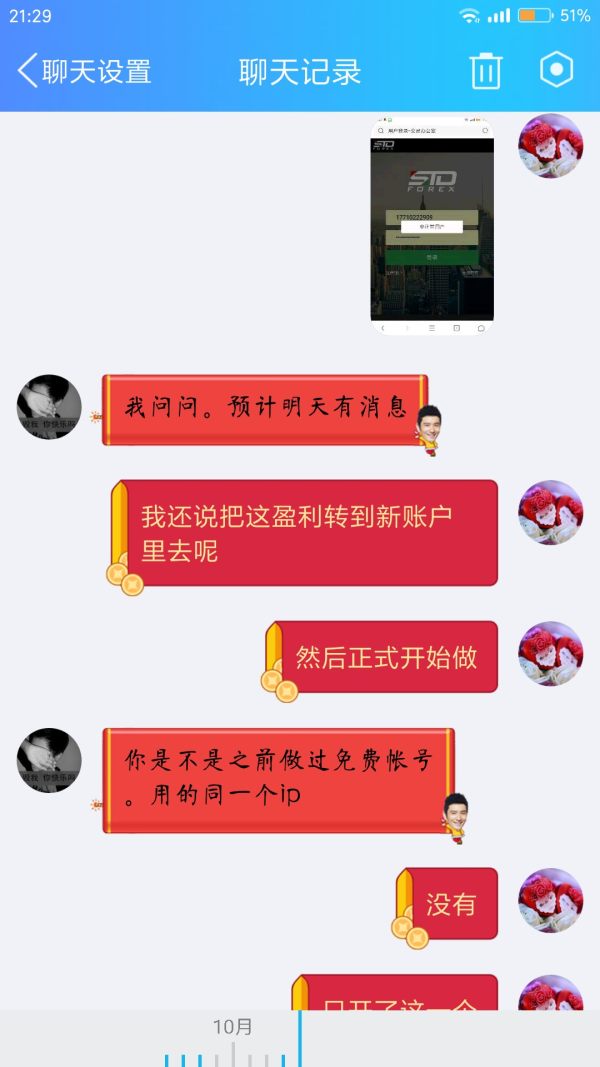Tap sender avatar beside 我问问 message

click(49, 408)
